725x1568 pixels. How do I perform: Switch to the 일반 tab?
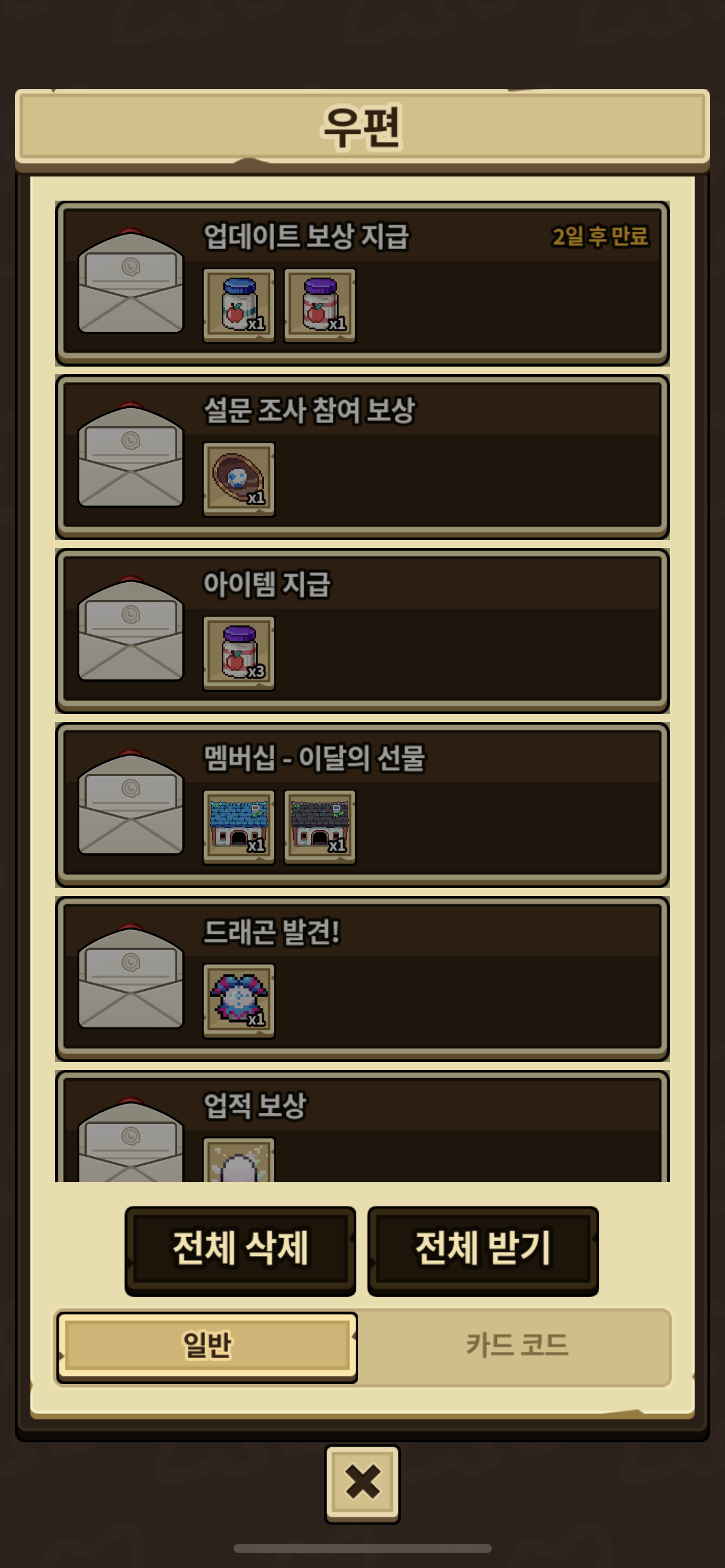tap(207, 1346)
